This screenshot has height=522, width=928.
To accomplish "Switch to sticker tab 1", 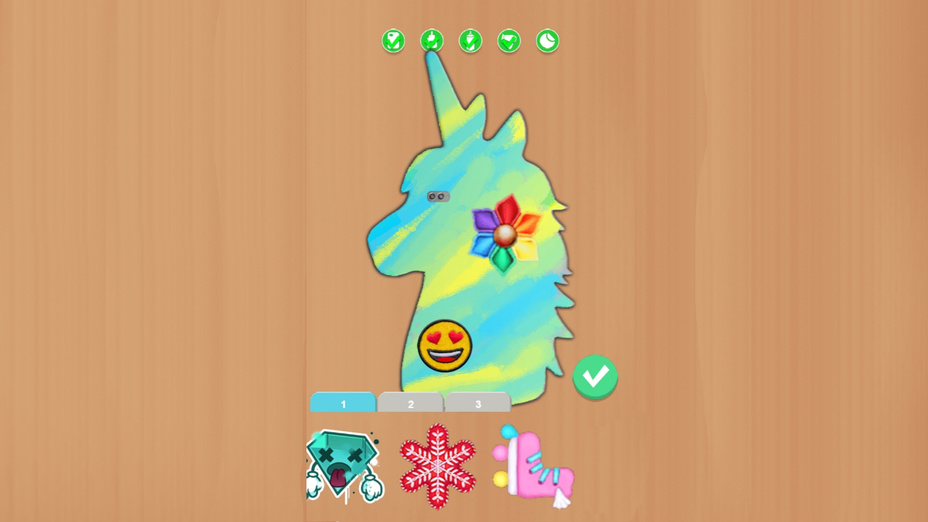I will click(x=343, y=403).
